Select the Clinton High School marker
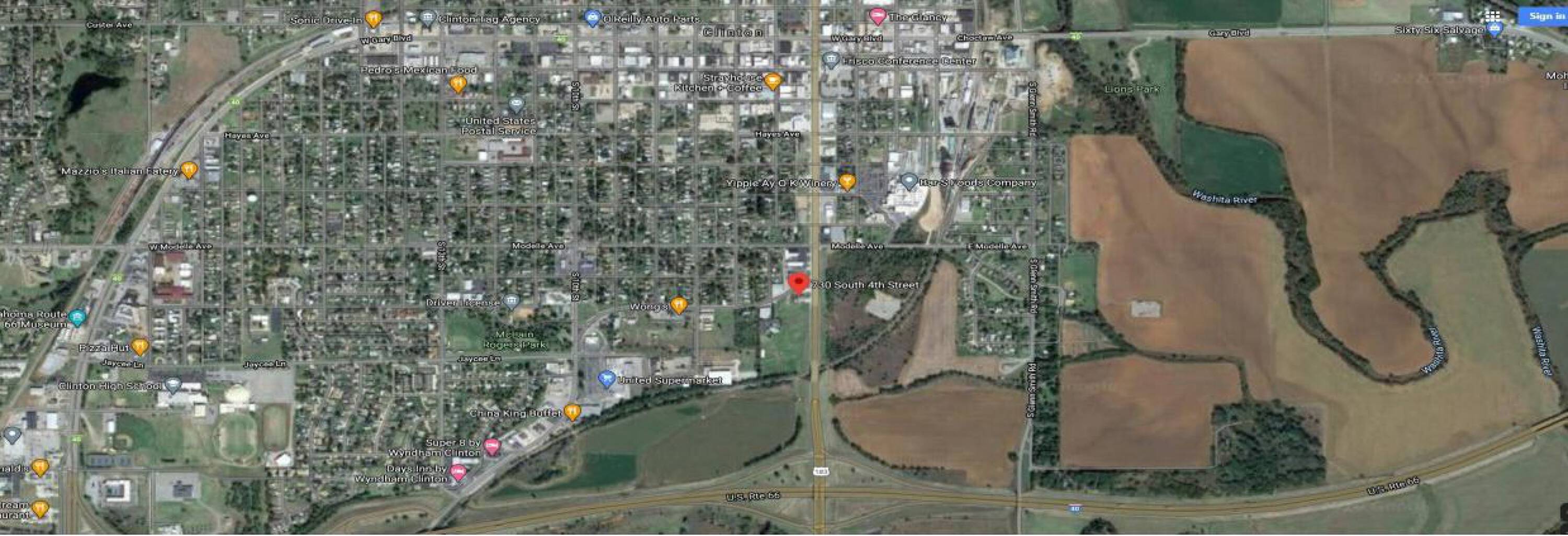This screenshot has width=1568, height=536. click(174, 385)
